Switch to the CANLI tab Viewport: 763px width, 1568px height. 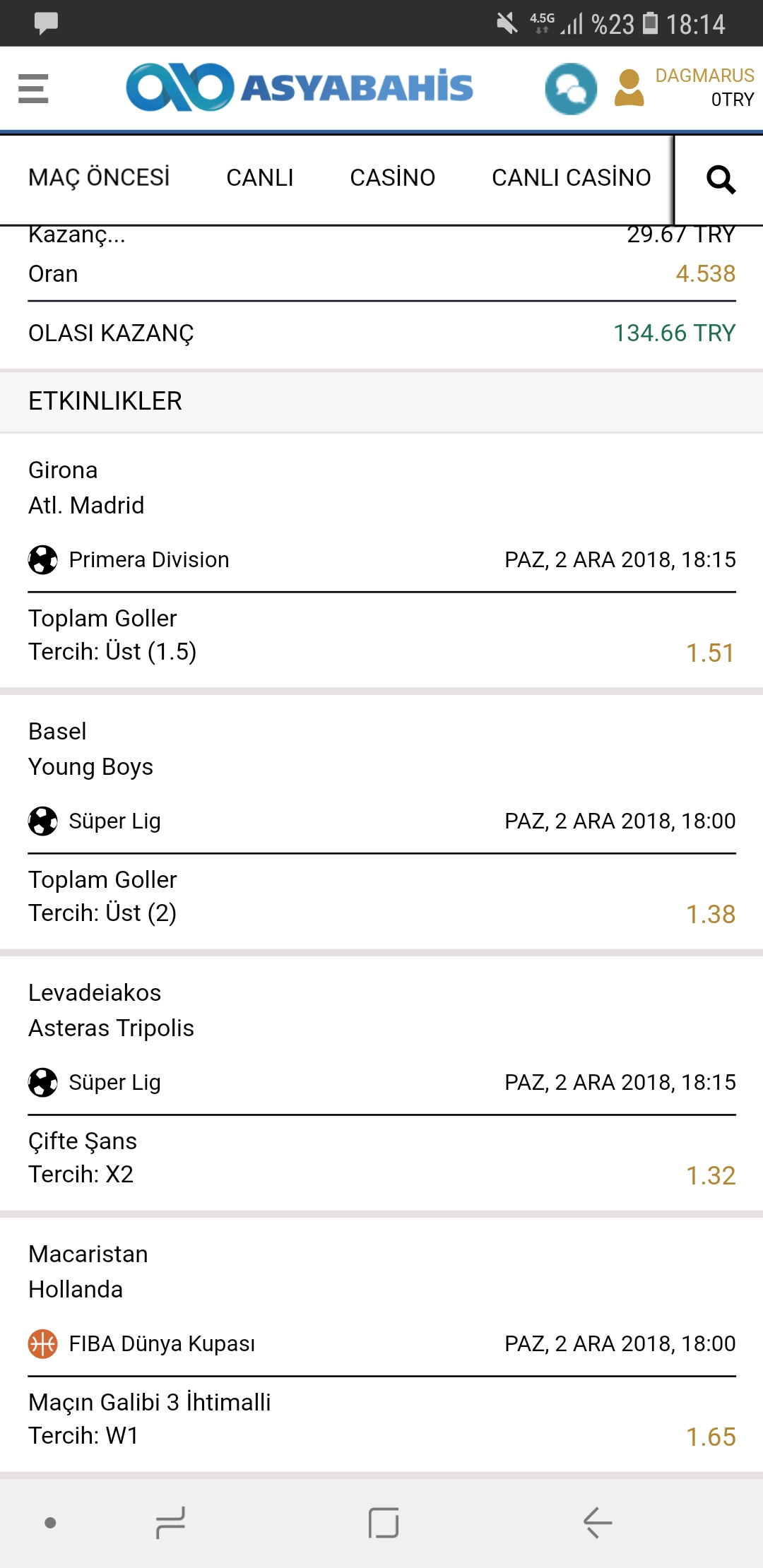click(260, 178)
